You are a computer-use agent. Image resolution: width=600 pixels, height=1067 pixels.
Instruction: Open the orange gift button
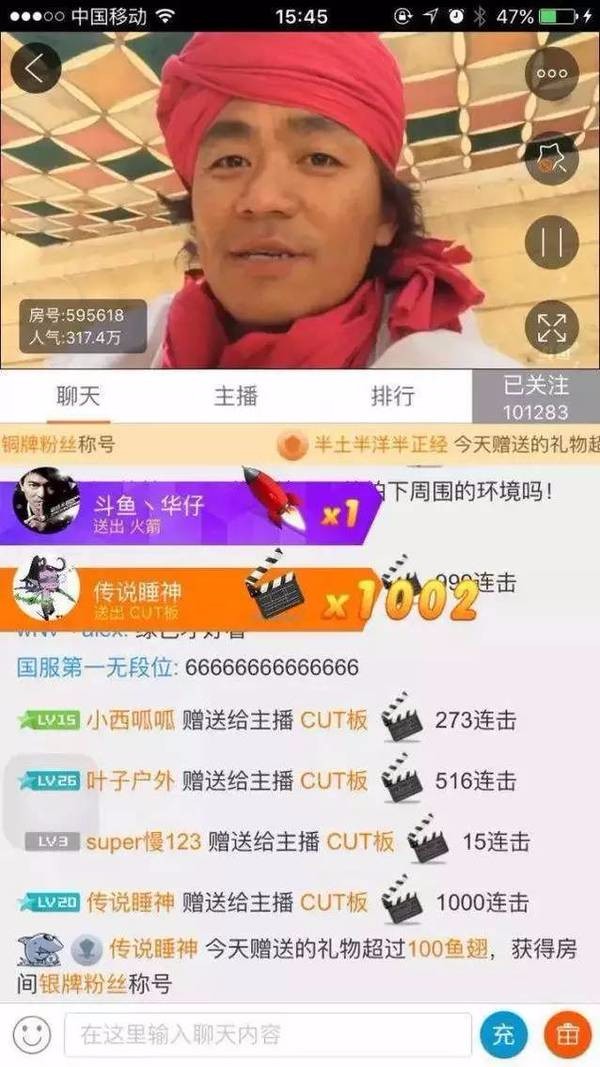[x=567, y=1035]
